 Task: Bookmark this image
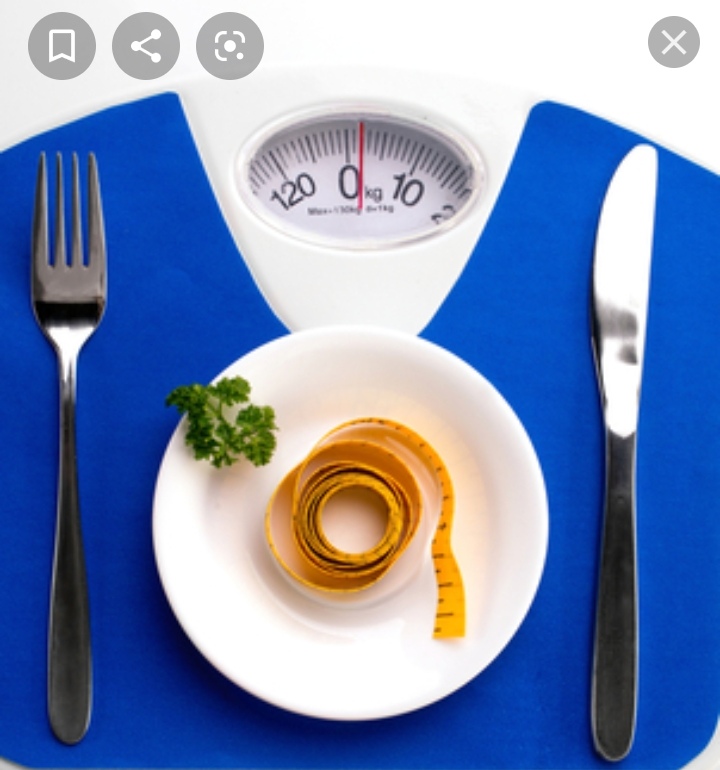62,46
